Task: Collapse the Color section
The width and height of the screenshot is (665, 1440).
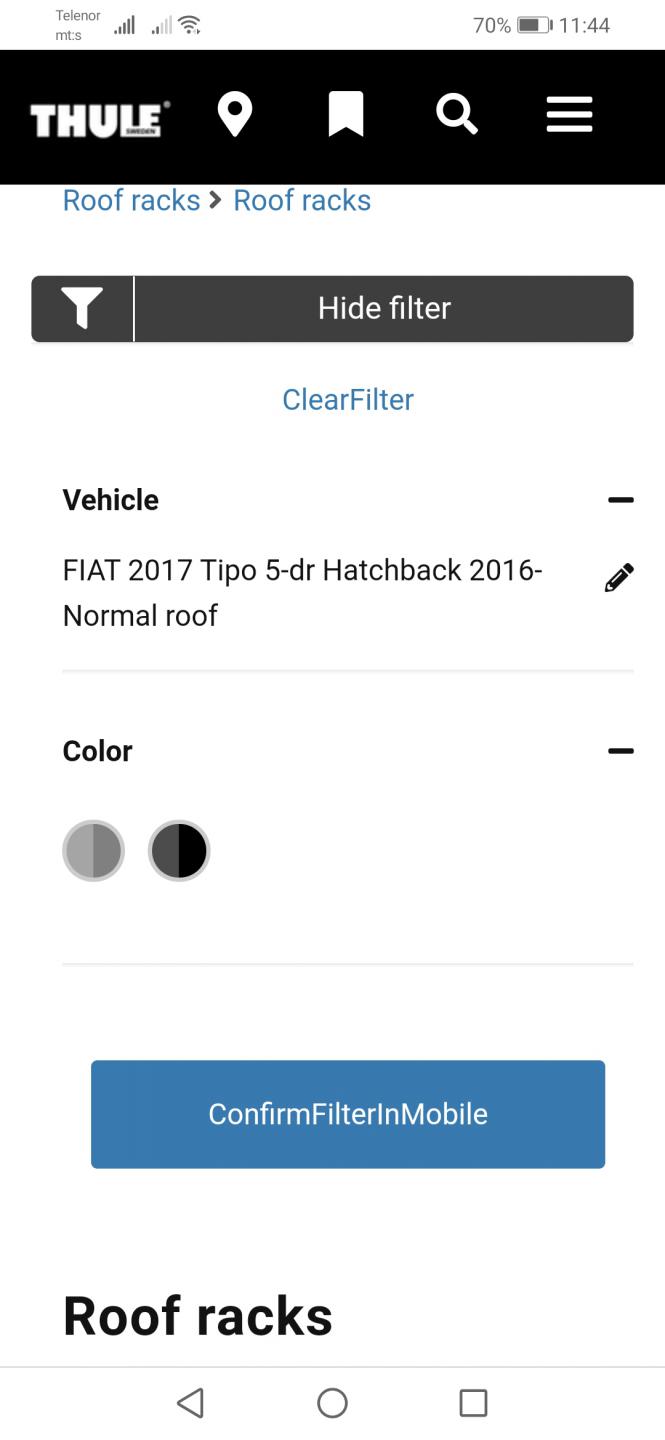Action: [x=620, y=751]
